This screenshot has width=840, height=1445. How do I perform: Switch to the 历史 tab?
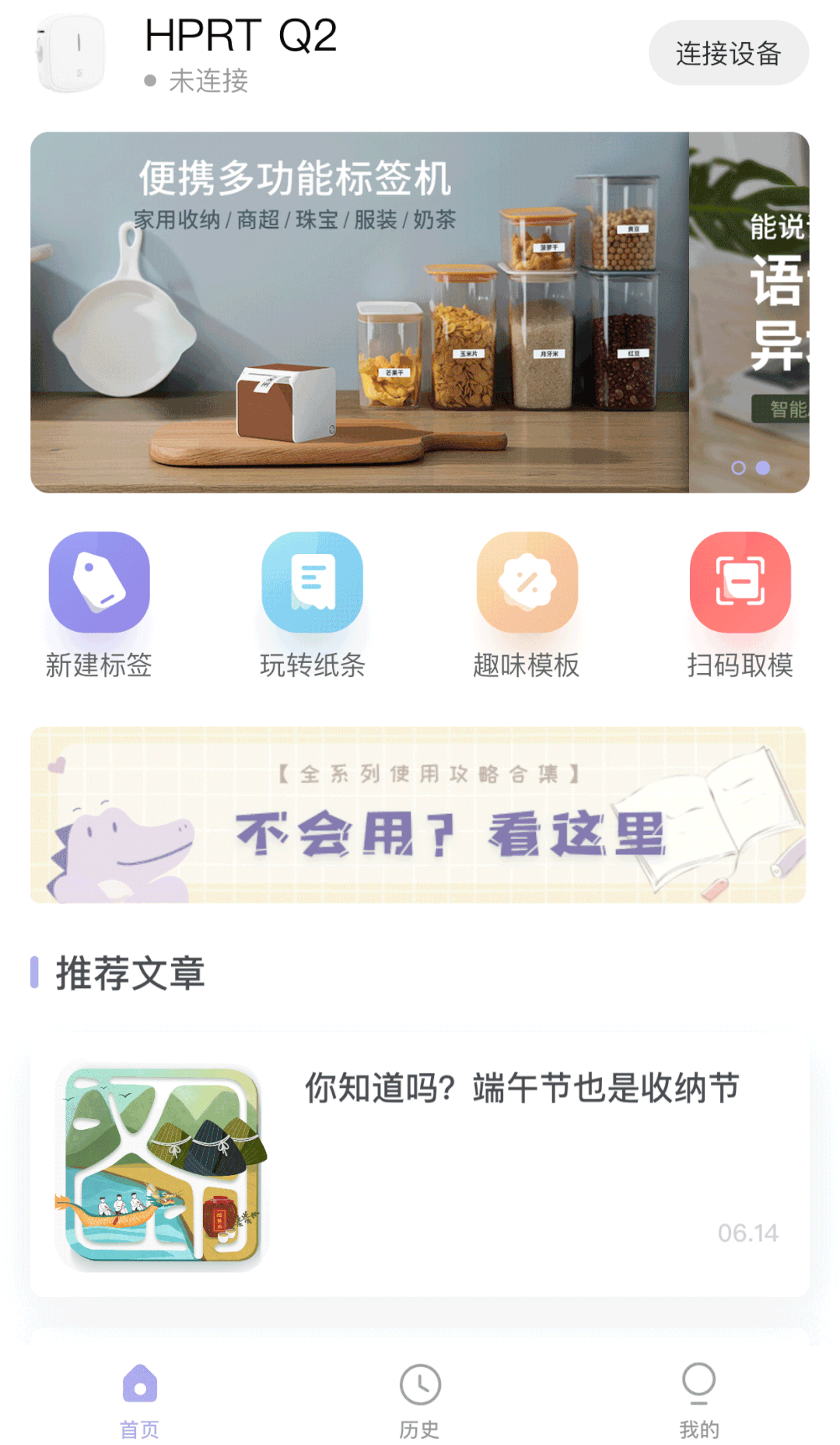coord(419,1400)
